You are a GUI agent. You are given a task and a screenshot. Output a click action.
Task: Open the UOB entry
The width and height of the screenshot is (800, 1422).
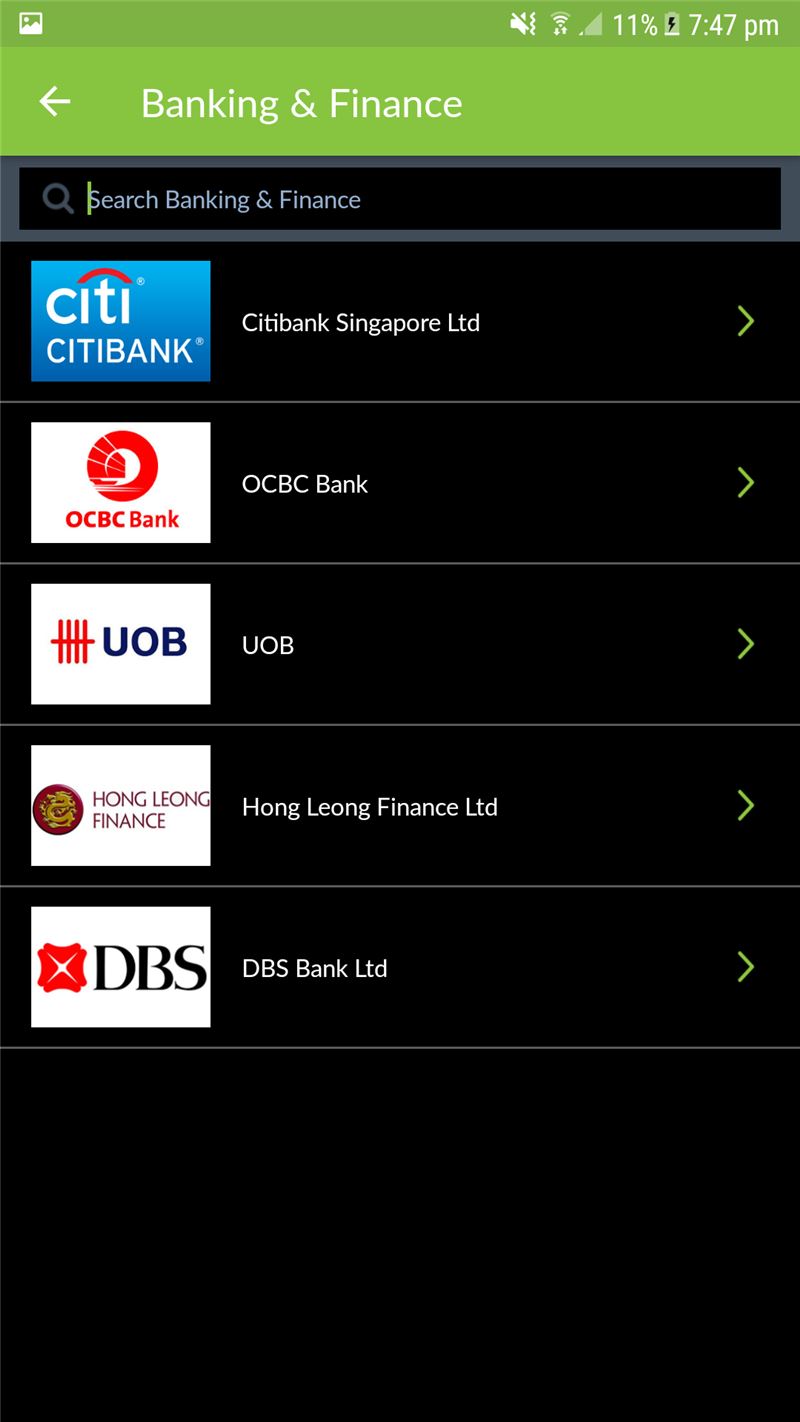tap(400, 645)
